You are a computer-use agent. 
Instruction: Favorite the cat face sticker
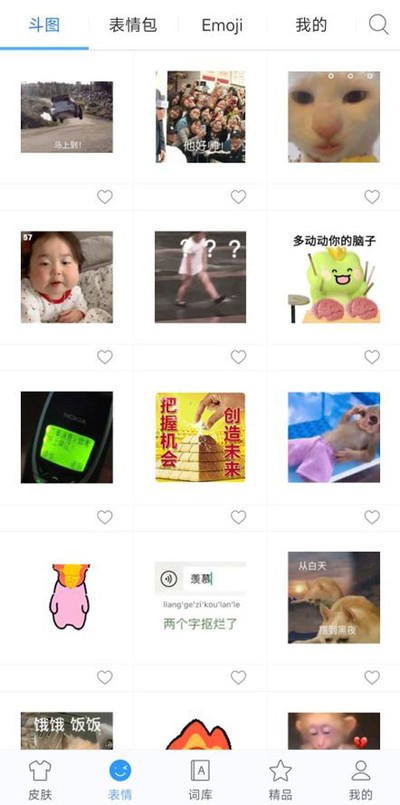[372, 197]
